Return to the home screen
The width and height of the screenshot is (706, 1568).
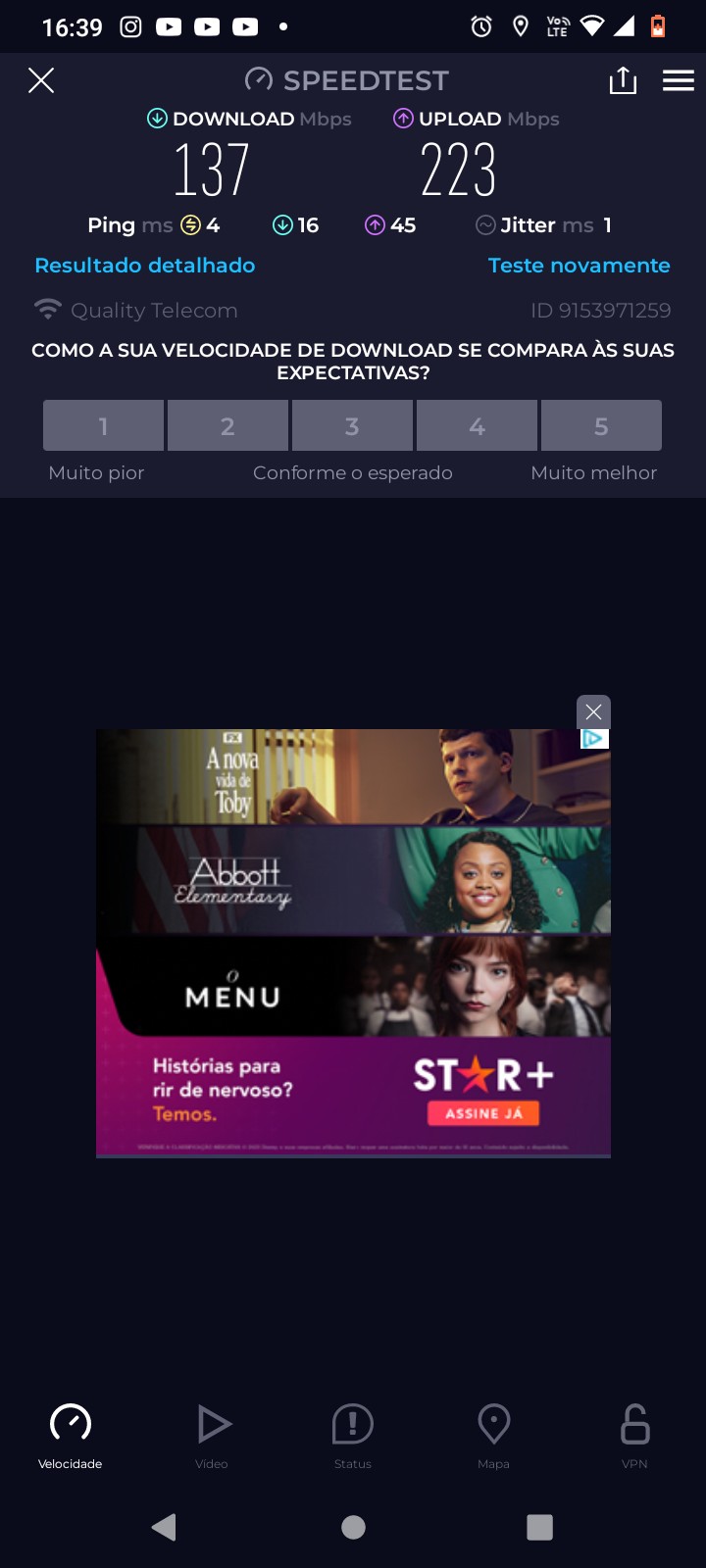pyautogui.click(x=353, y=1527)
